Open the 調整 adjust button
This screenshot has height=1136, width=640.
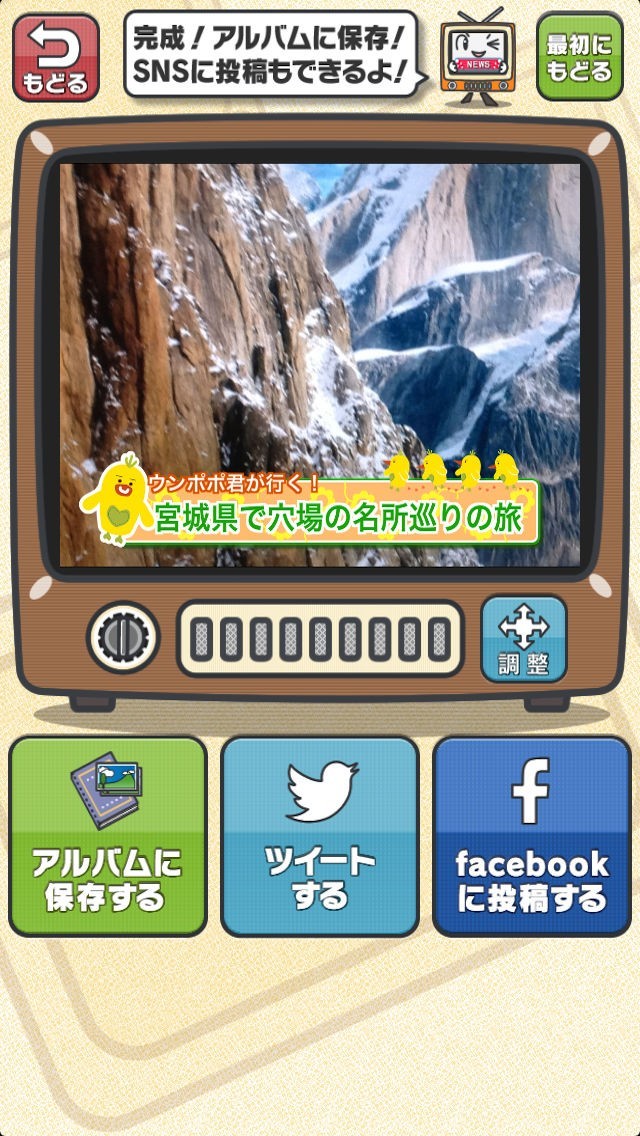pyautogui.click(x=523, y=640)
